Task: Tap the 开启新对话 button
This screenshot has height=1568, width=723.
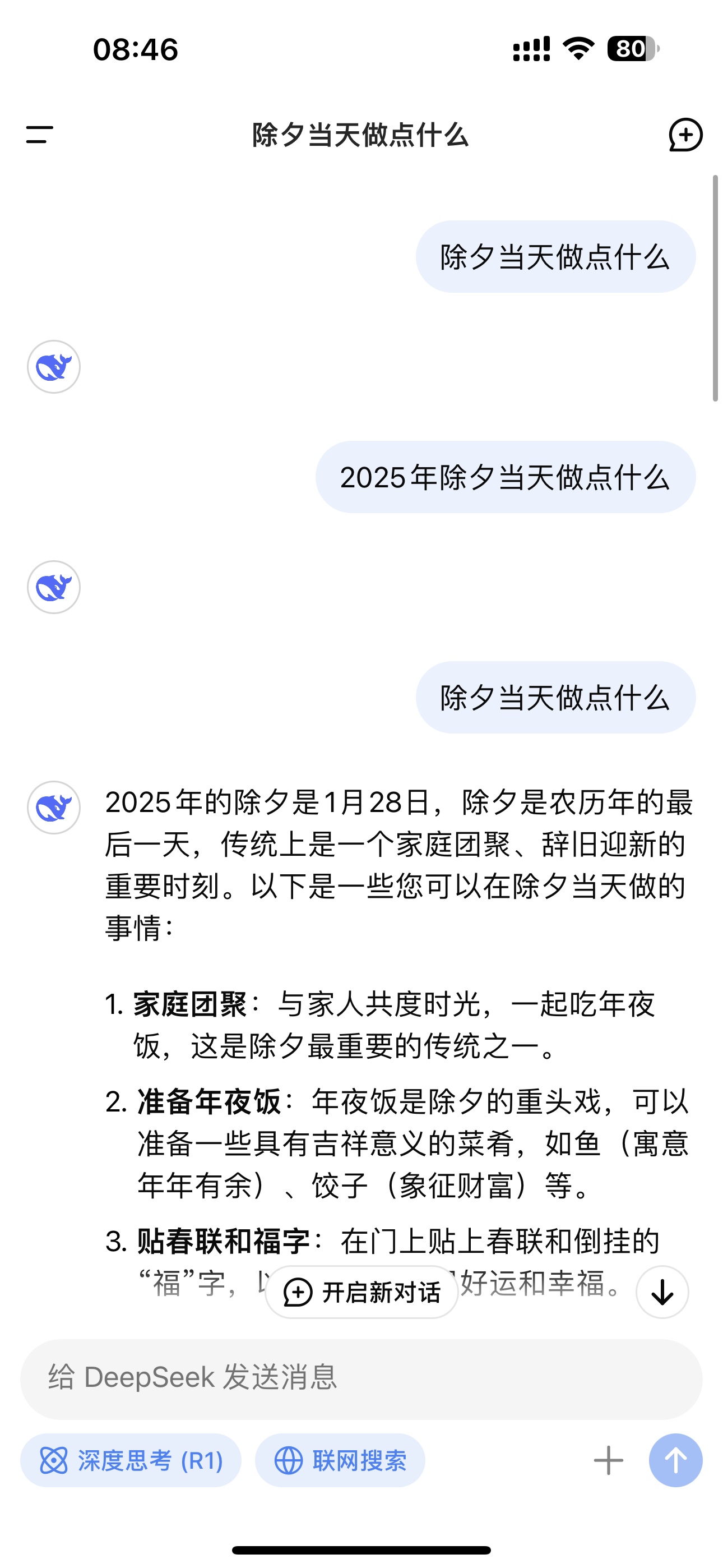Action: pyautogui.click(x=361, y=1292)
